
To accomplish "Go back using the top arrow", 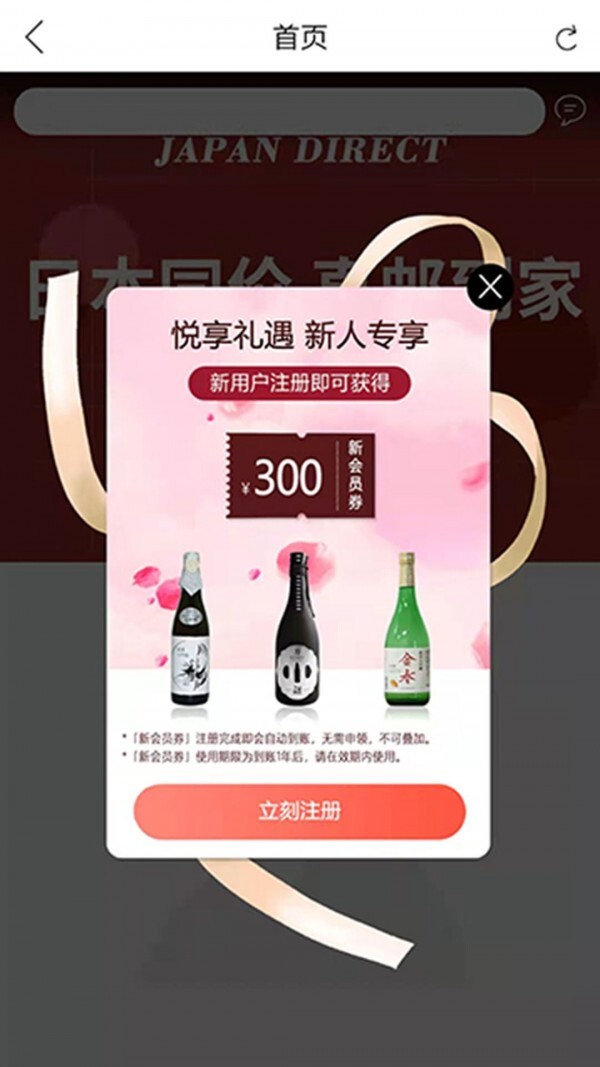I will click(x=35, y=37).
